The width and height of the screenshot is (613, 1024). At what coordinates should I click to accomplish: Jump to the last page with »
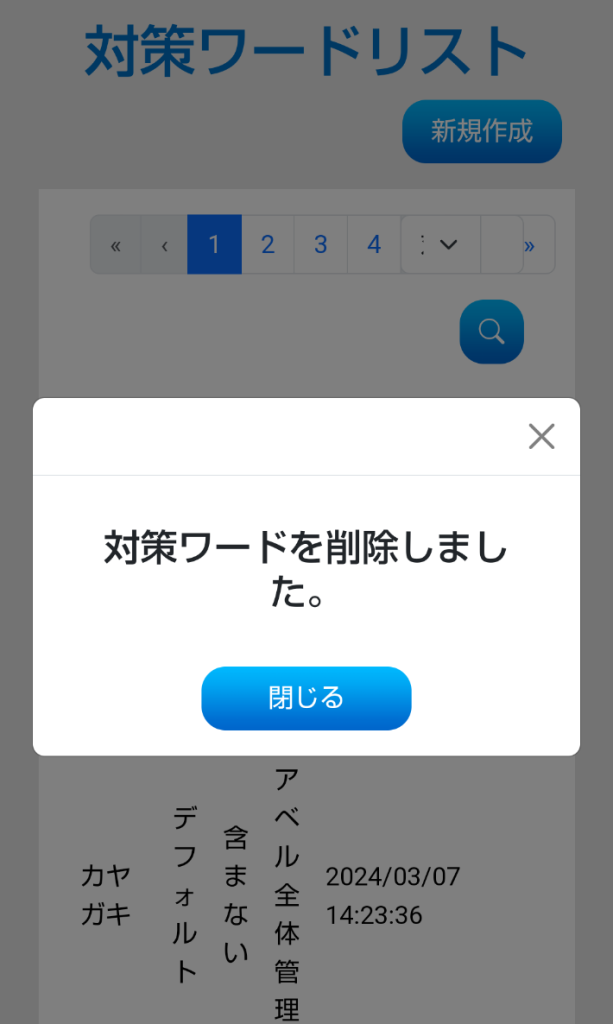(529, 244)
